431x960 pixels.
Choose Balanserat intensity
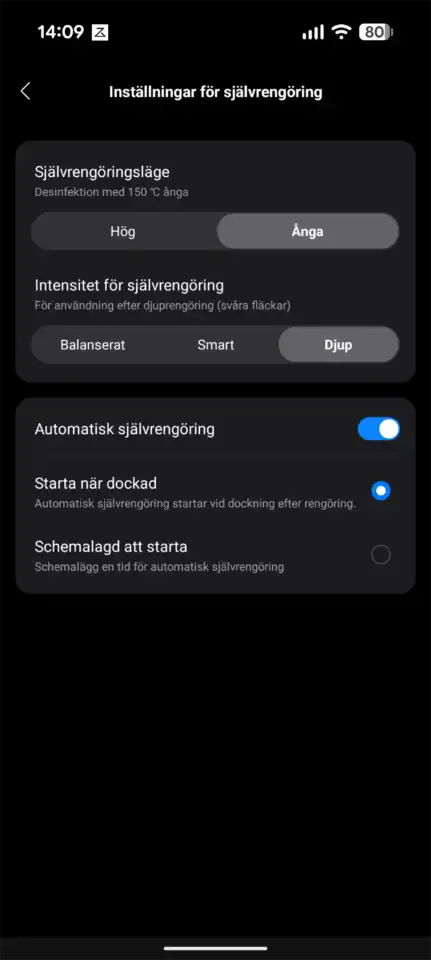coord(92,345)
